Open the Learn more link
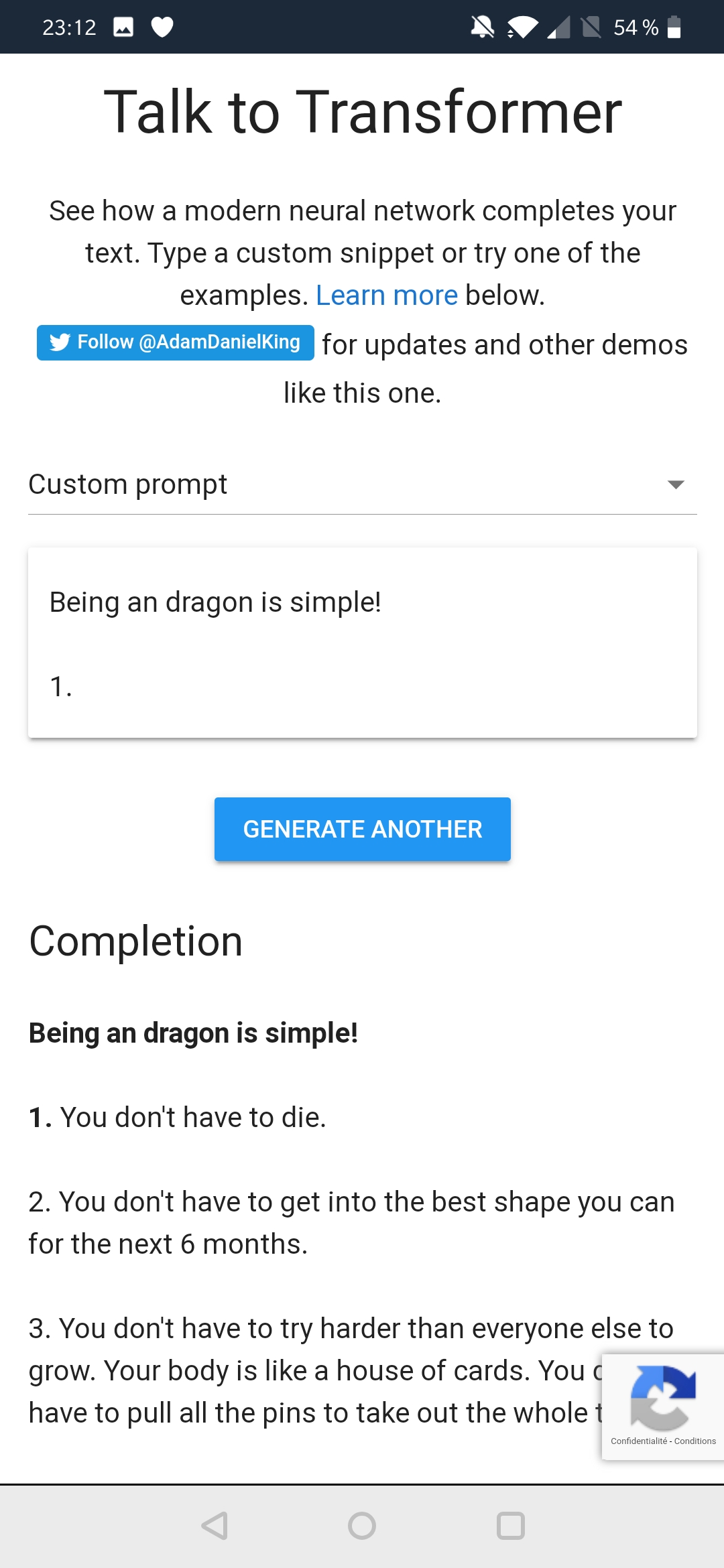The width and height of the screenshot is (724, 1568). 387,295
